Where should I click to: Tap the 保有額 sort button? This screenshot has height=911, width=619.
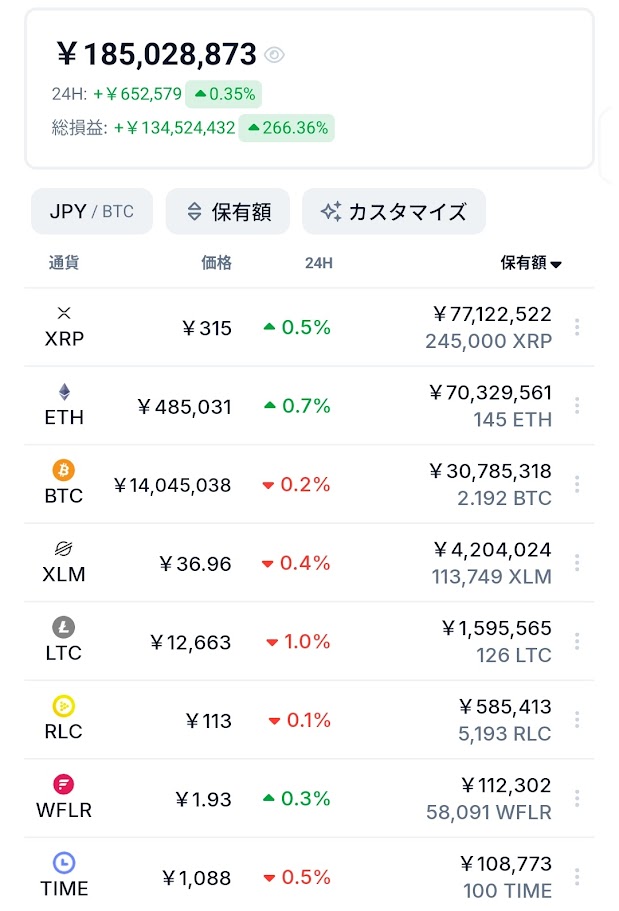[x=227, y=211]
